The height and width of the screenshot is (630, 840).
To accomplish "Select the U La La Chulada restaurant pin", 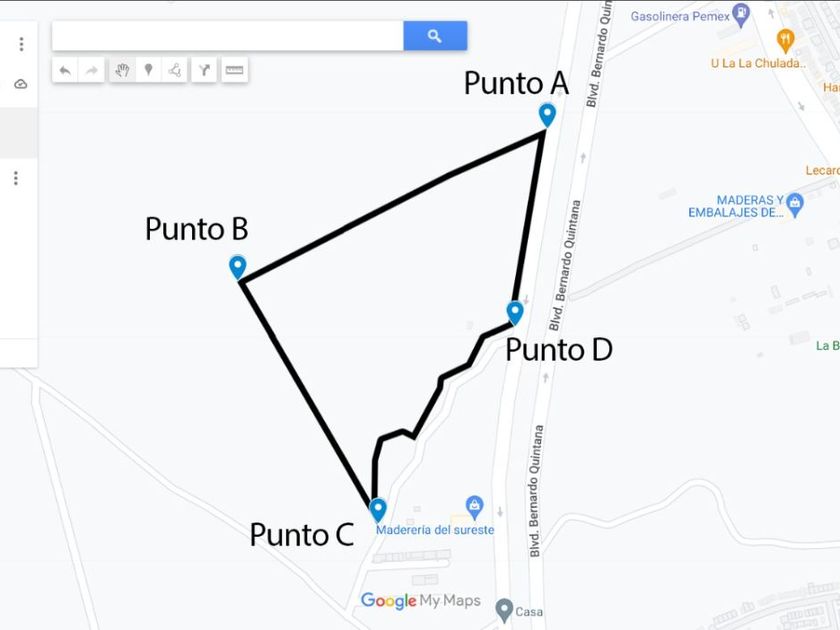I will click(x=785, y=41).
